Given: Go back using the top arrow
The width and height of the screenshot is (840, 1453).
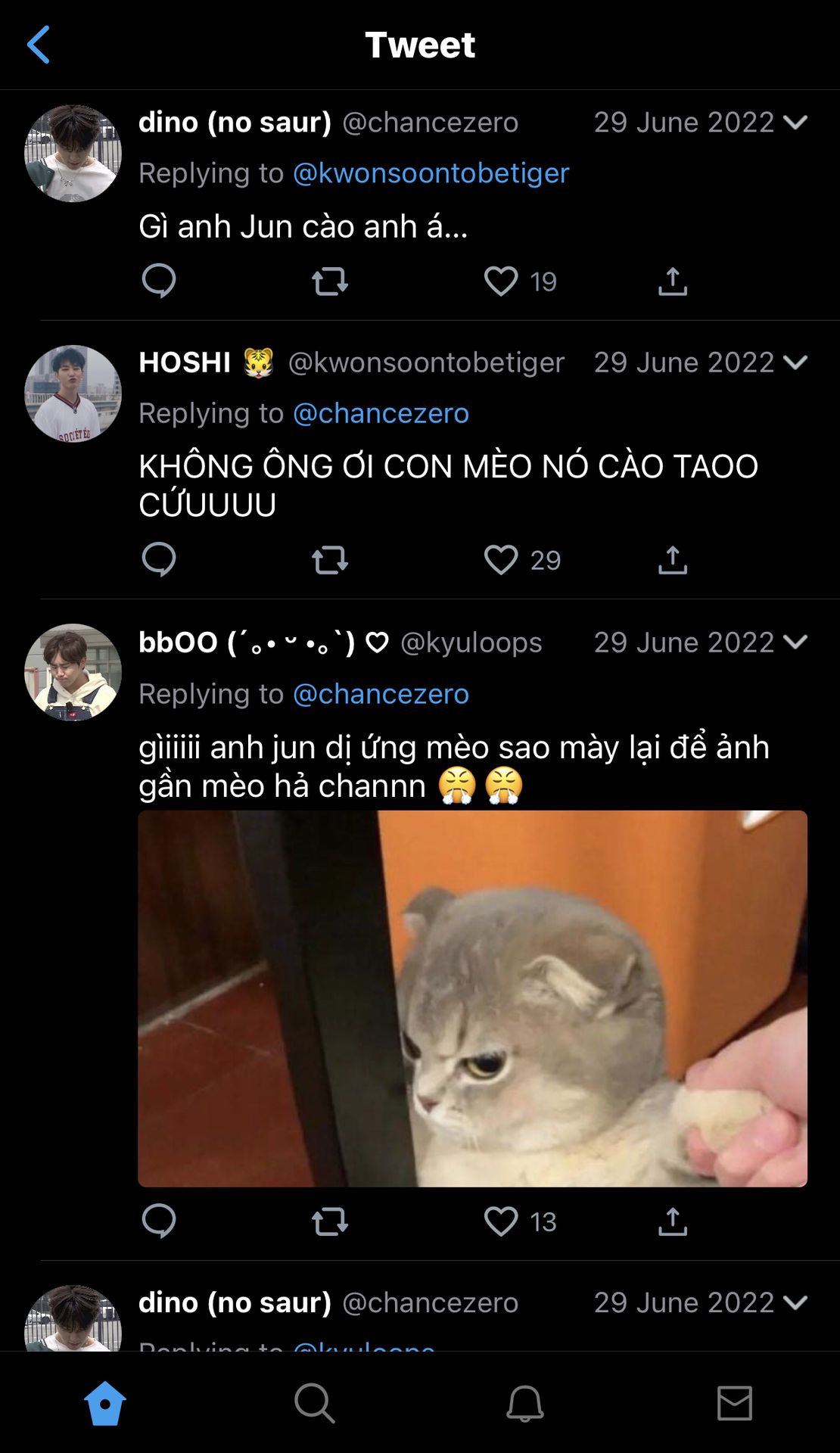Looking at the screenshot, I should coord(39,45).
